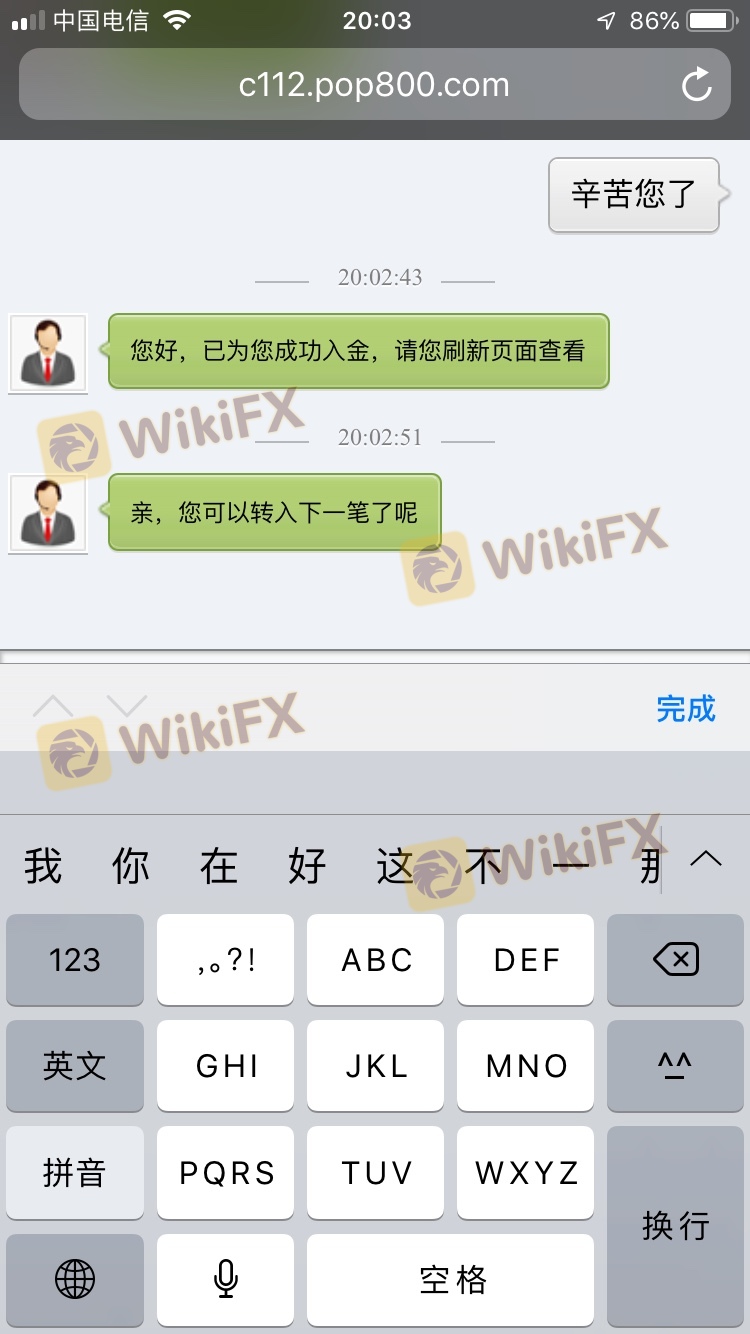Select the 拼音 input mode
750x1334 pixels.
click(75, 1172)
